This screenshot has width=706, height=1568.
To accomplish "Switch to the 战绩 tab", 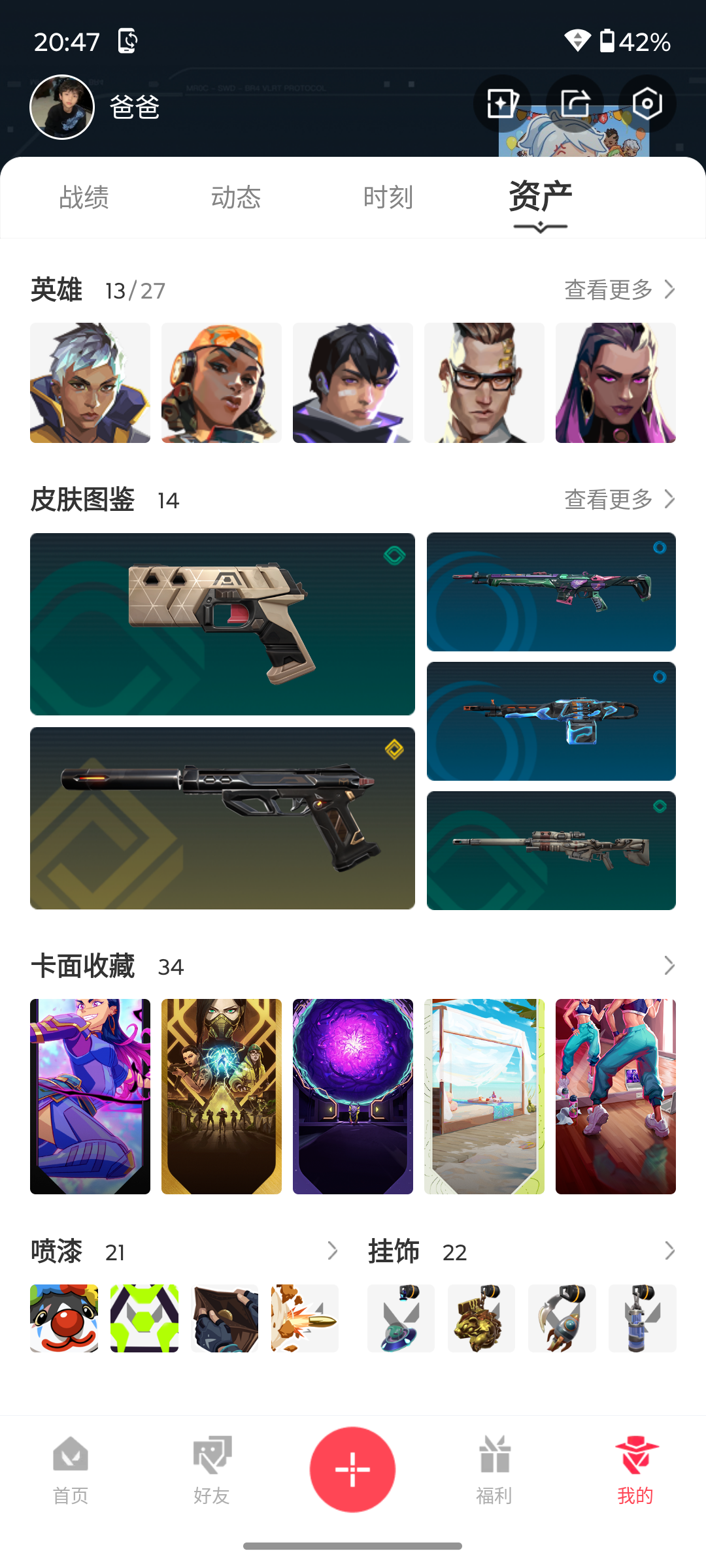I will (84, 197).
